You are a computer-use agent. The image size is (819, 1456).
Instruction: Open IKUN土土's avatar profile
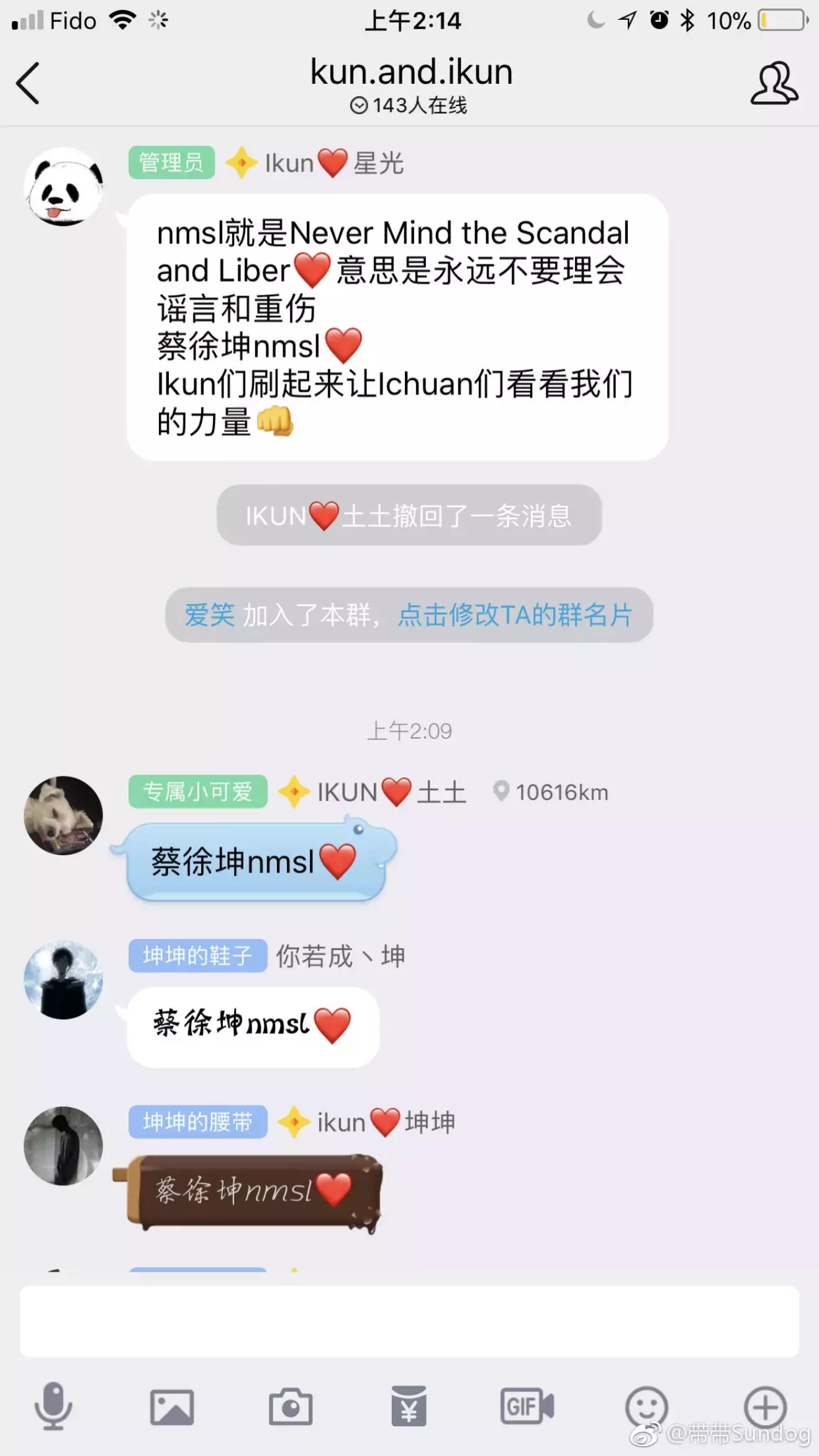point(63,816)
